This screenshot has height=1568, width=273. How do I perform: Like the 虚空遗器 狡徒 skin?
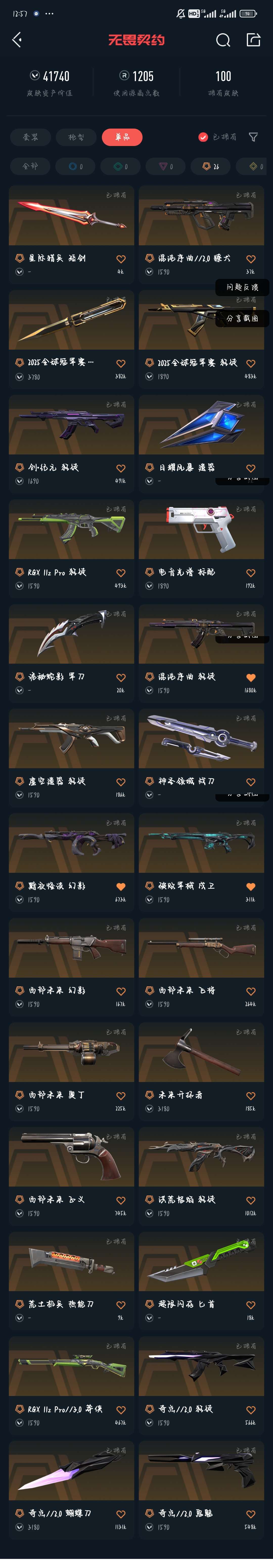(121, 782)
